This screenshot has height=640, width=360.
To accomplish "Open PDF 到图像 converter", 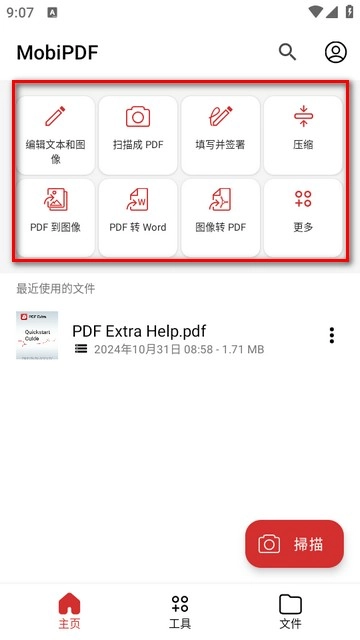I will tap(56, 218).
